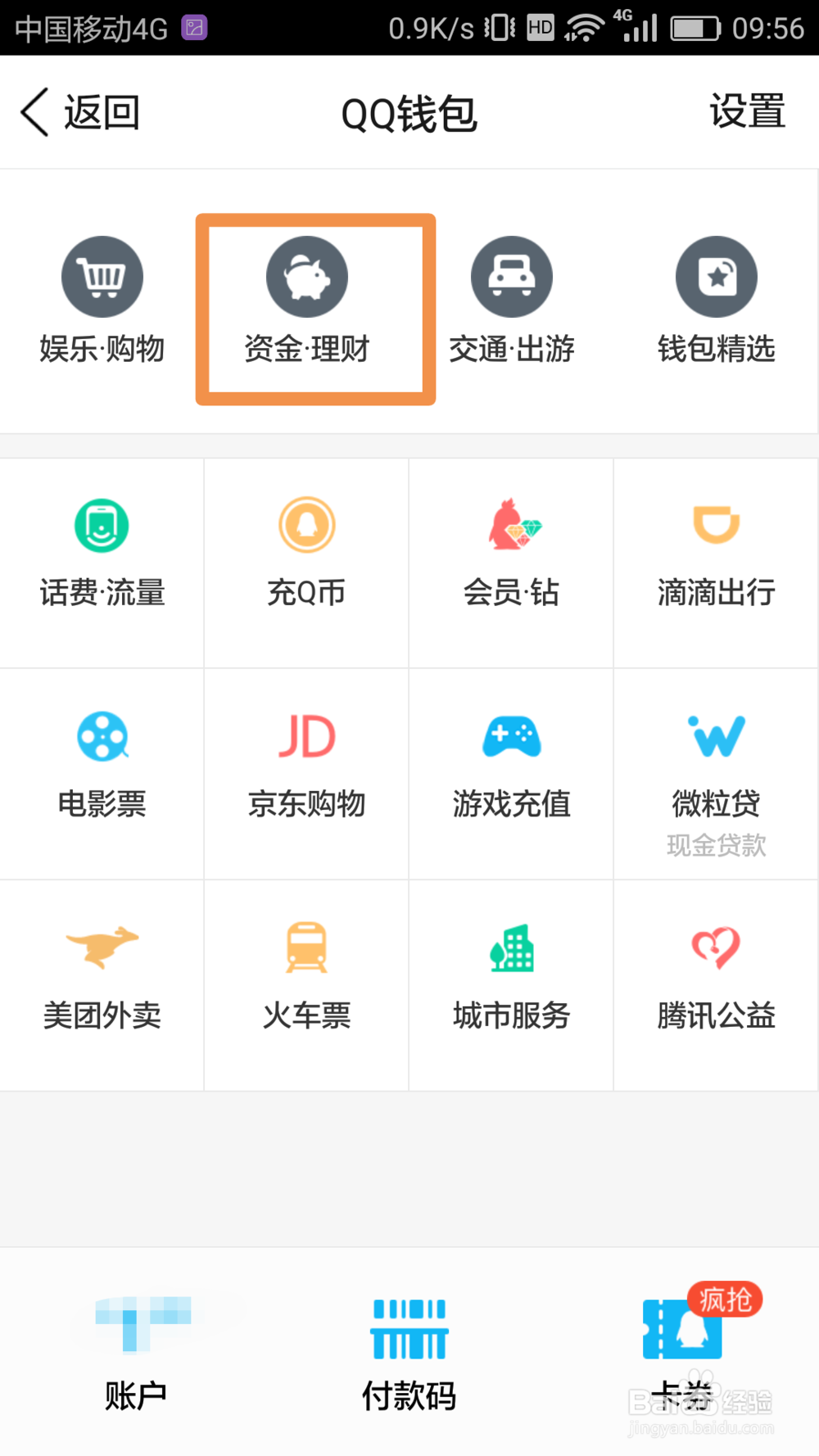
Task: Book 火车票 train tickets
Action: [x=307, y=985]
